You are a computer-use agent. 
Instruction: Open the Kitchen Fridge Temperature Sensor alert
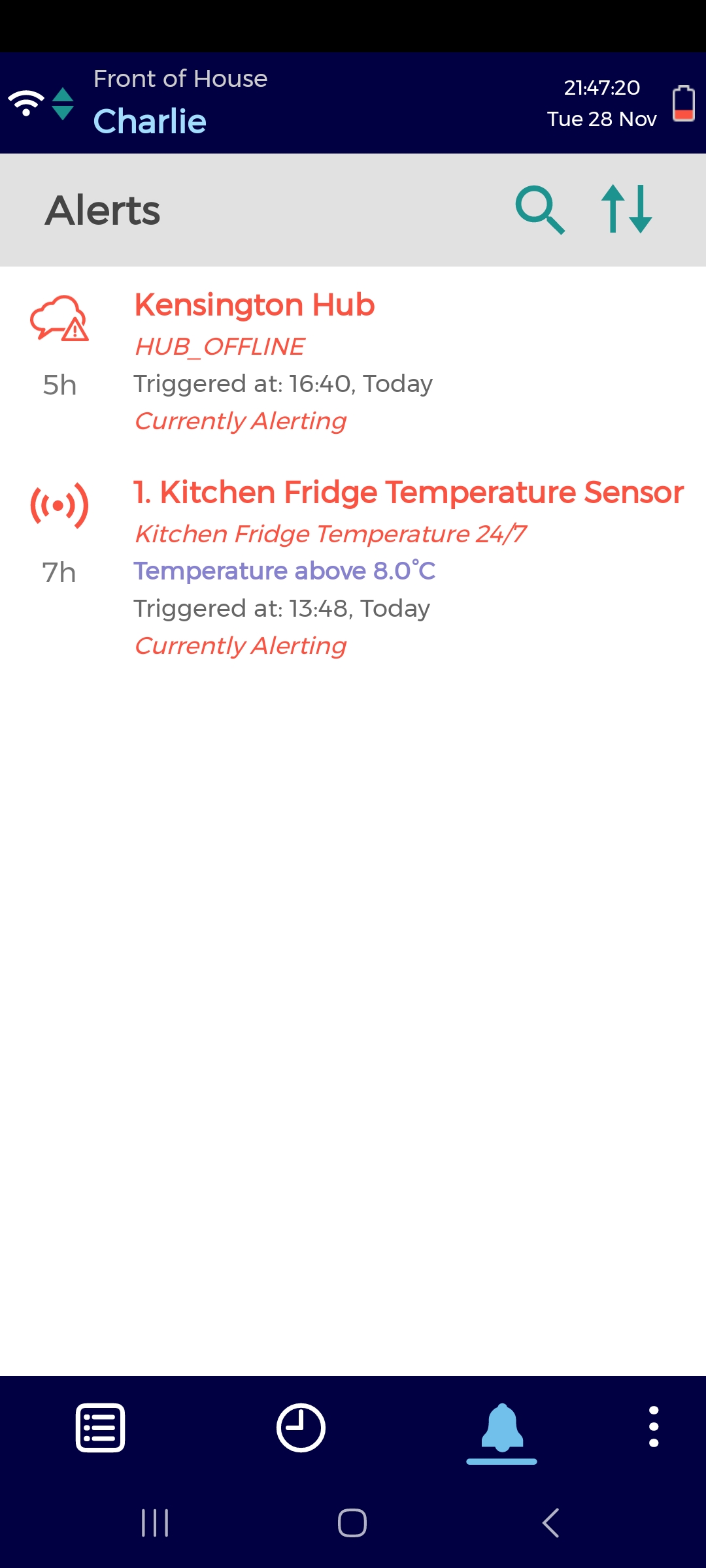408,493
